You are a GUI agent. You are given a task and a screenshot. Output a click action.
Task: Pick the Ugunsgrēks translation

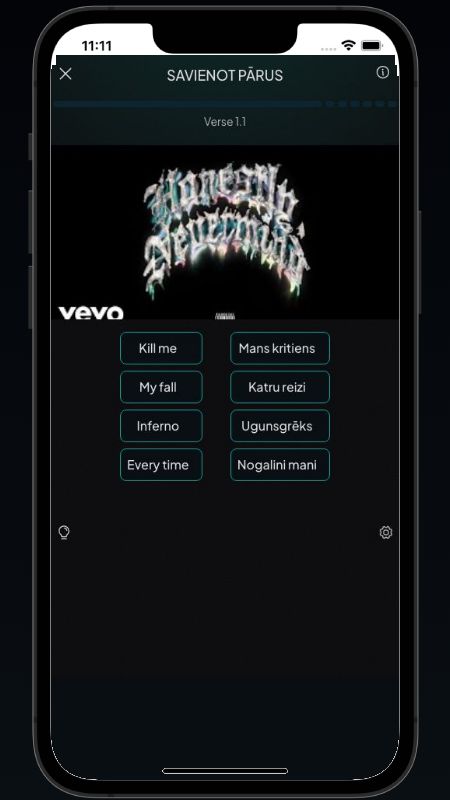pos(280,426)
